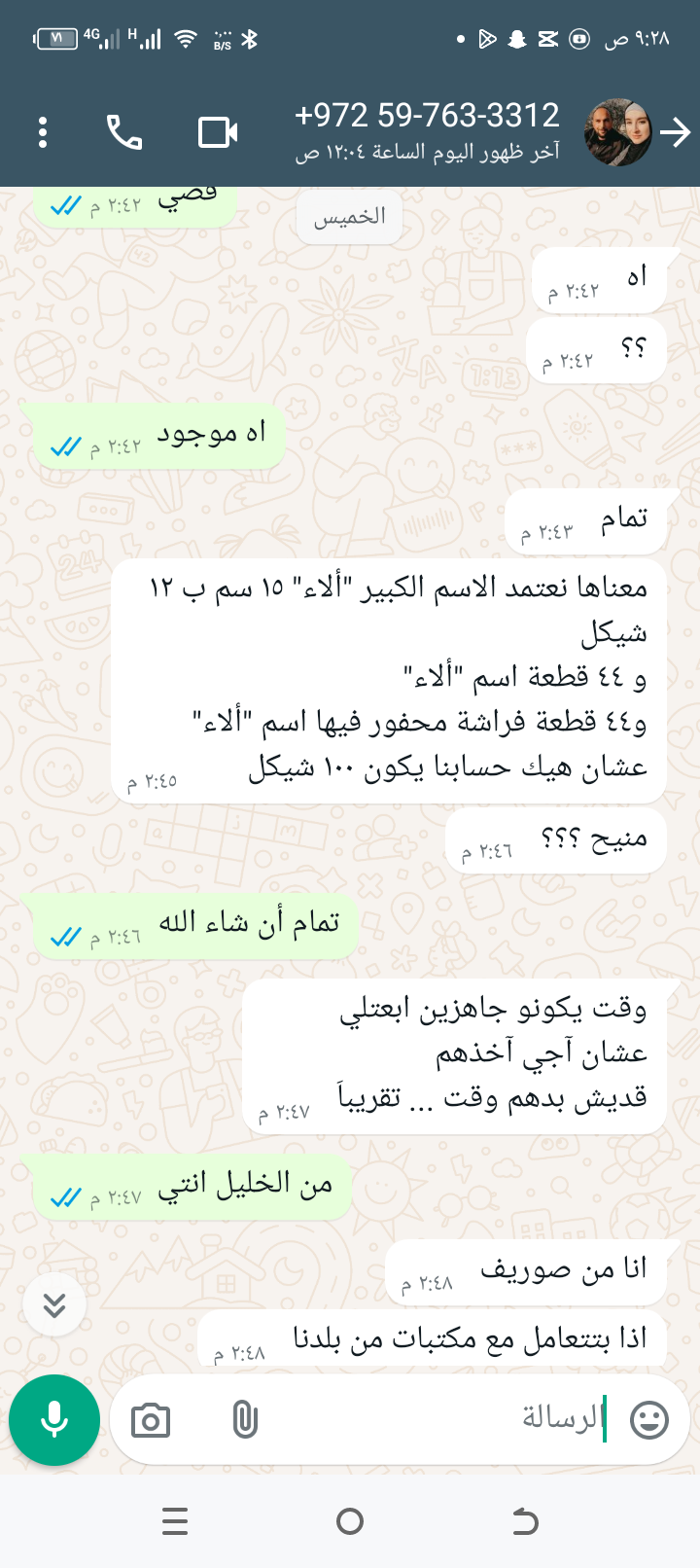Start a video call with this contact
This screenshot has height=1568, width=700.
218,132
